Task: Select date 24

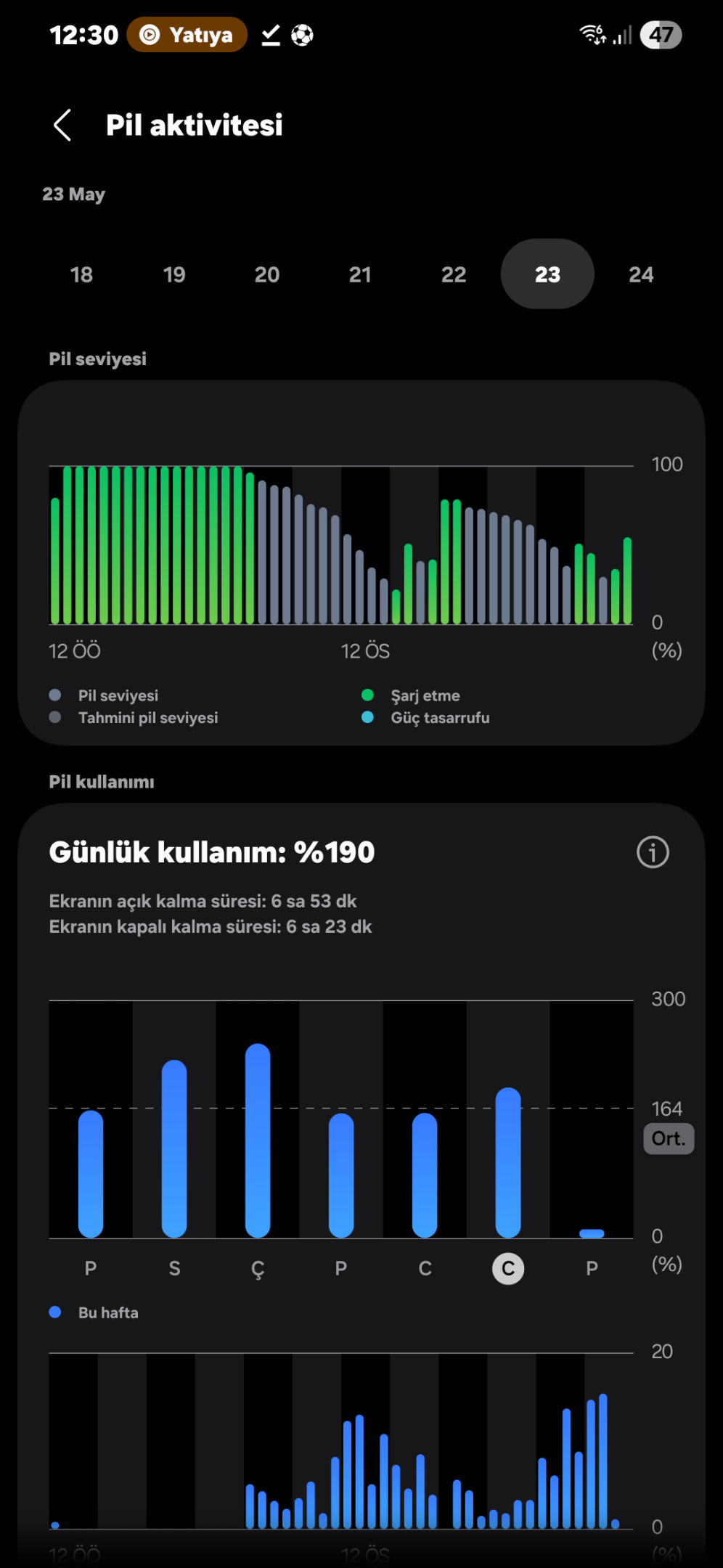Action: (x=641, y=274)
